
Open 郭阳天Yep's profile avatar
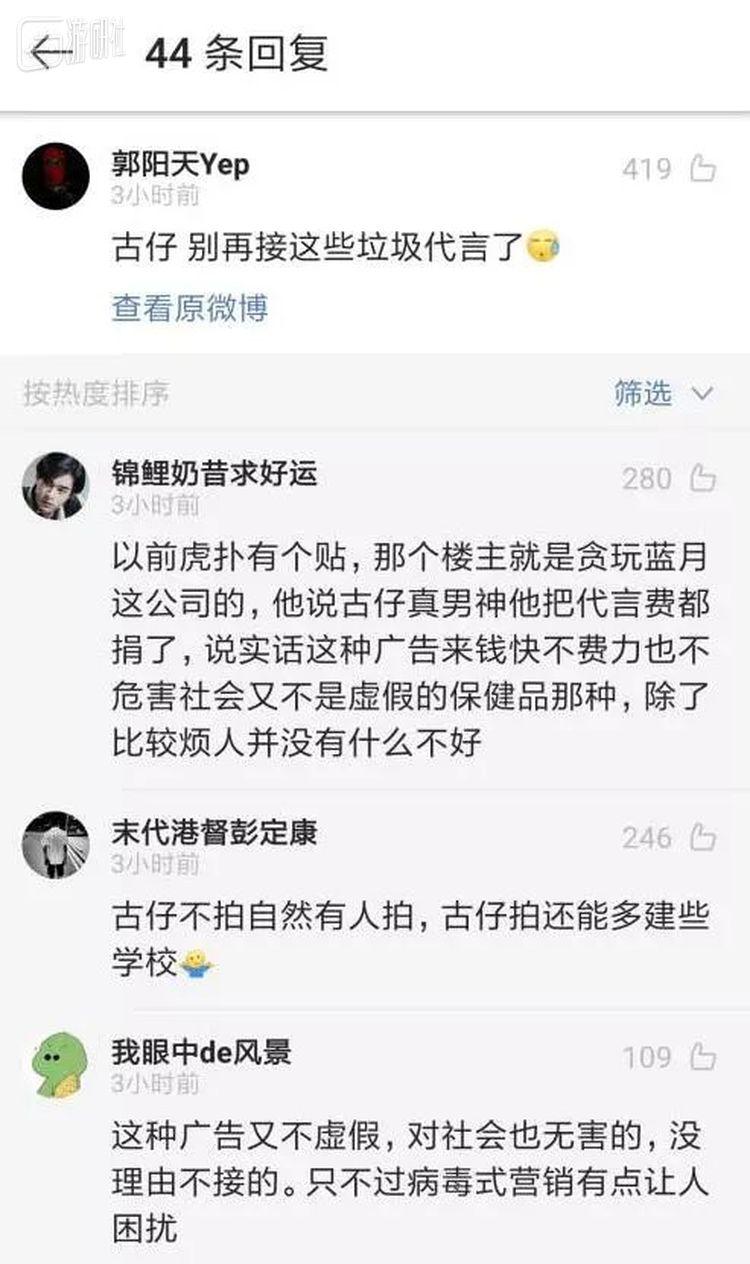(56, 175)
